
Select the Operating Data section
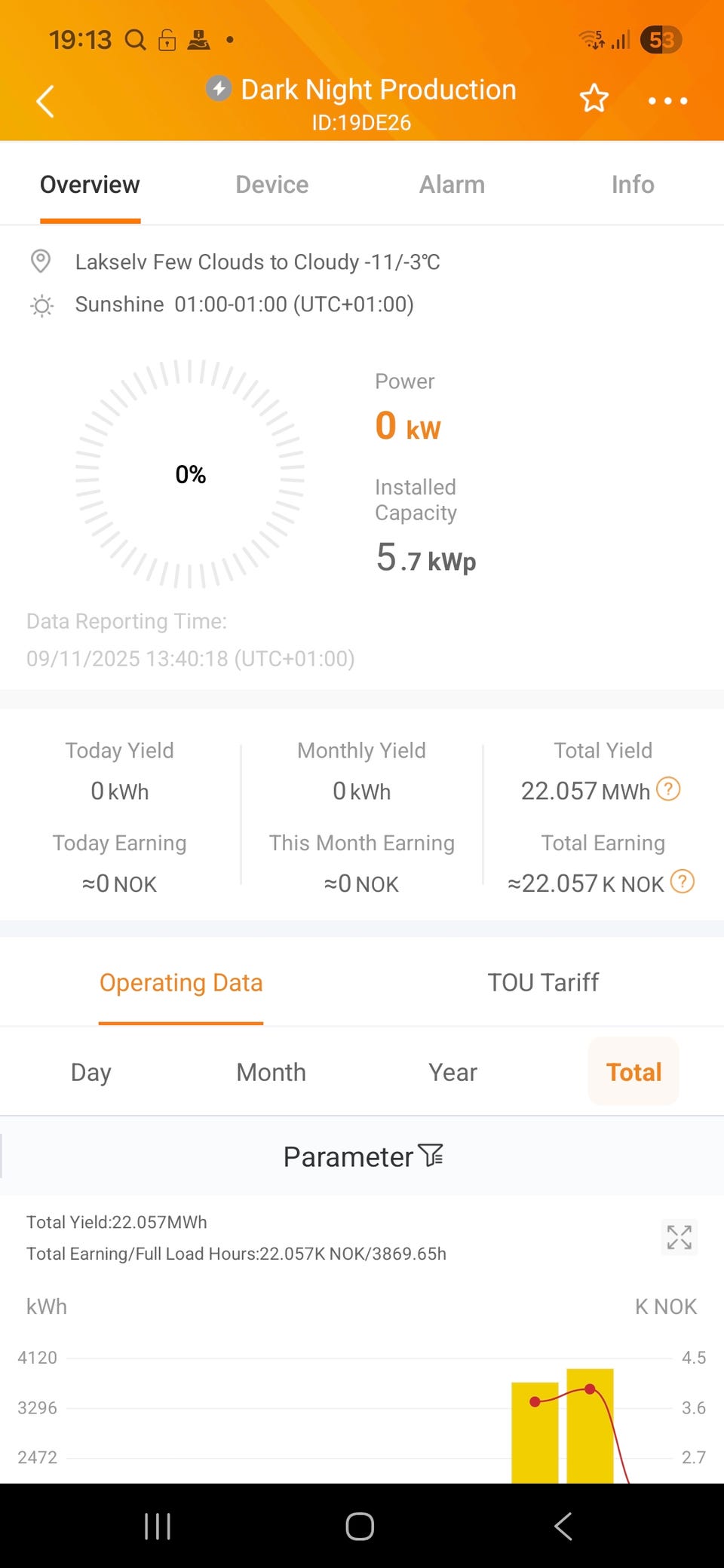pyautogui.click(x=181, y=982)
